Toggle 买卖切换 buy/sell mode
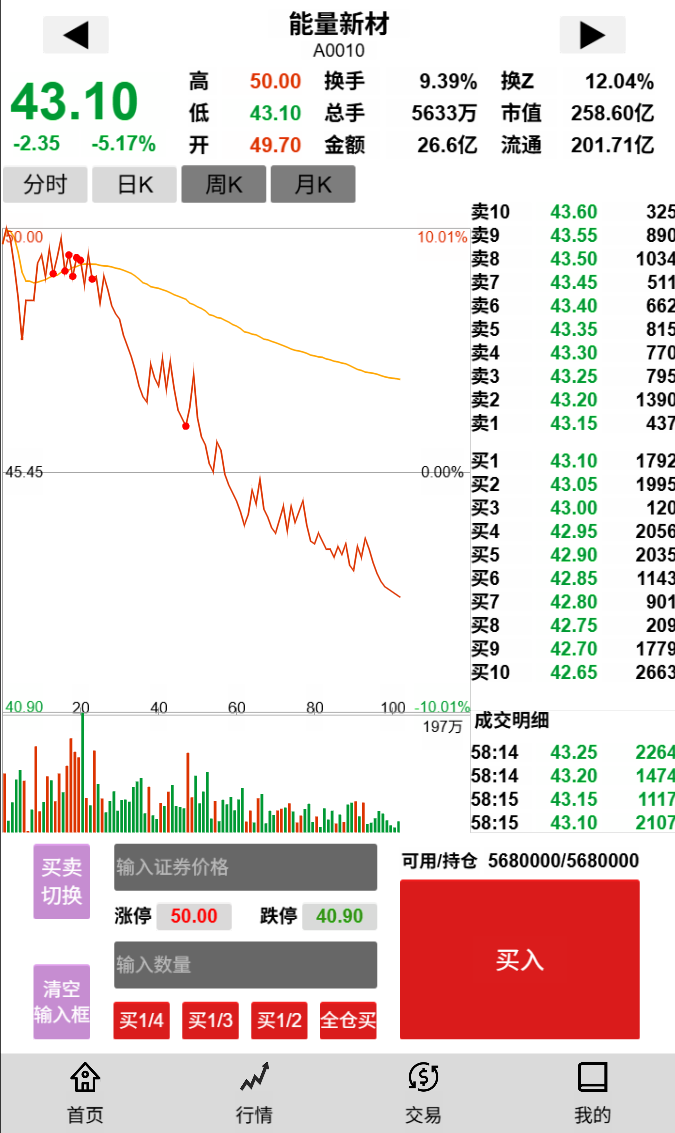675x1133 pixels. [x=62, y=881]
